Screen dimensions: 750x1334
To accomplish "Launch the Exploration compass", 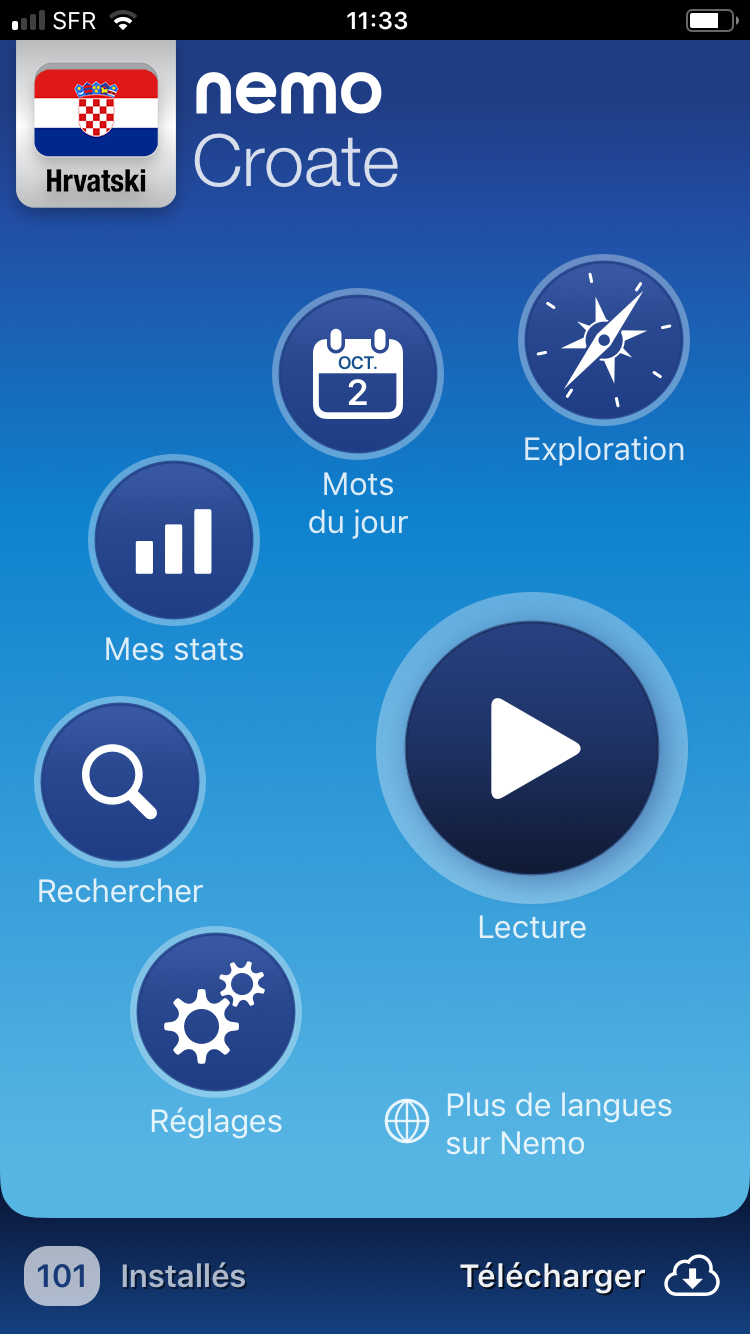I will click(604, 341).
